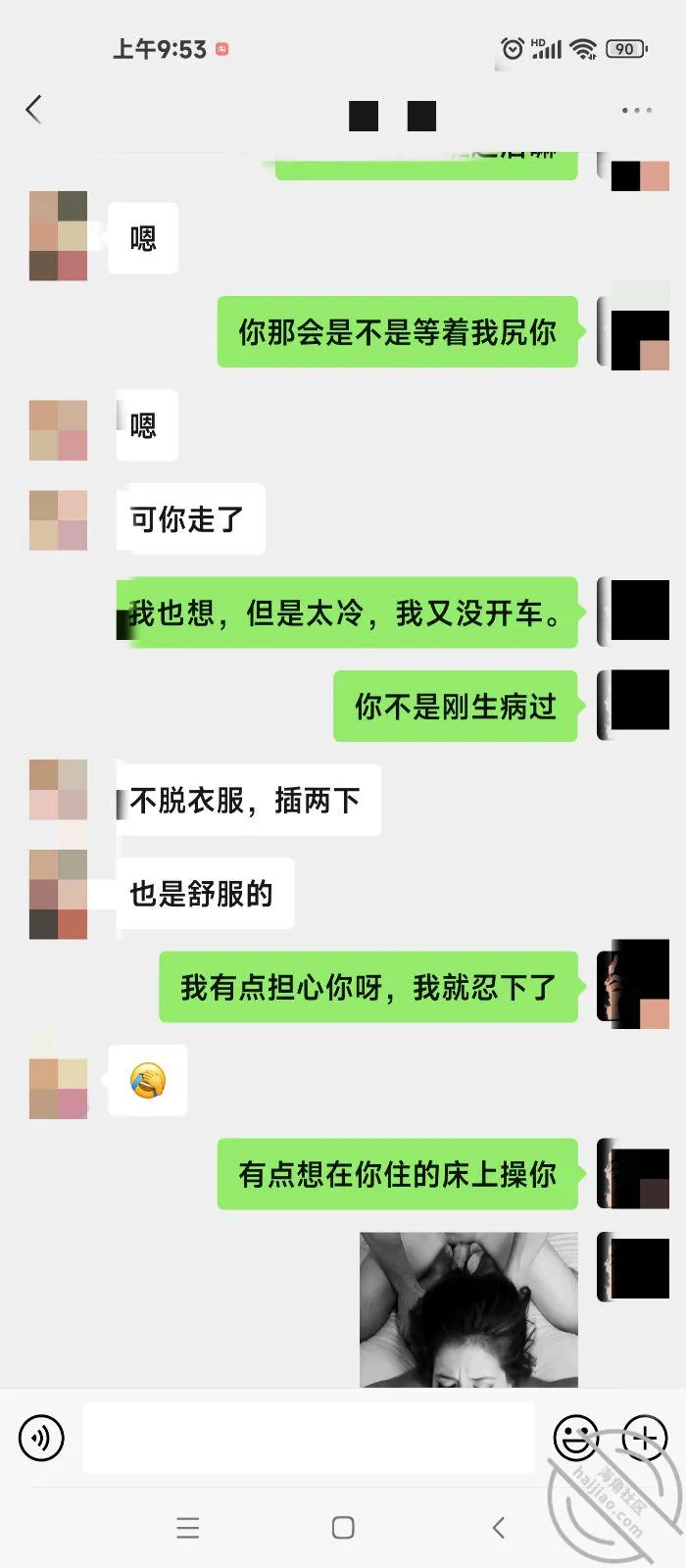This screenshot has width=686, height=1568.
Task: Go back to the chat list
Action: tap(34, 109)
